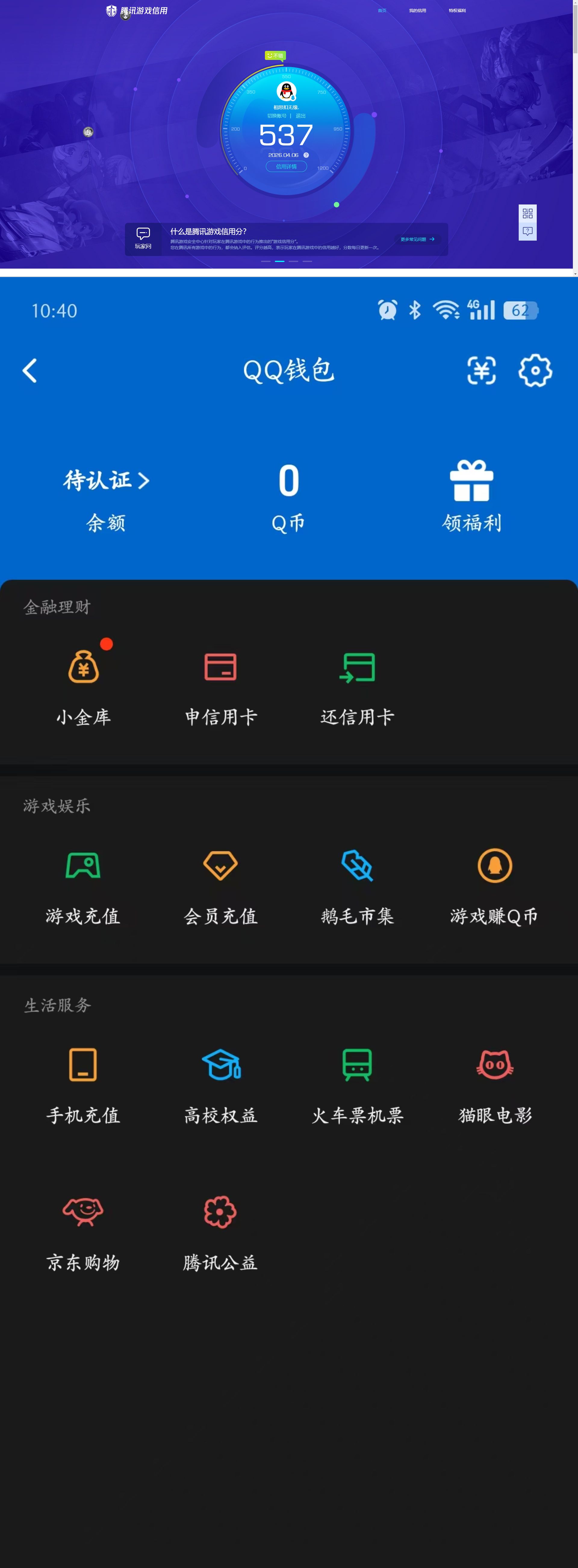The width and height of the screenshot is (578, 1568).
Task: Expand 待认证 balance verification section
Action: [x=107, y=480]
